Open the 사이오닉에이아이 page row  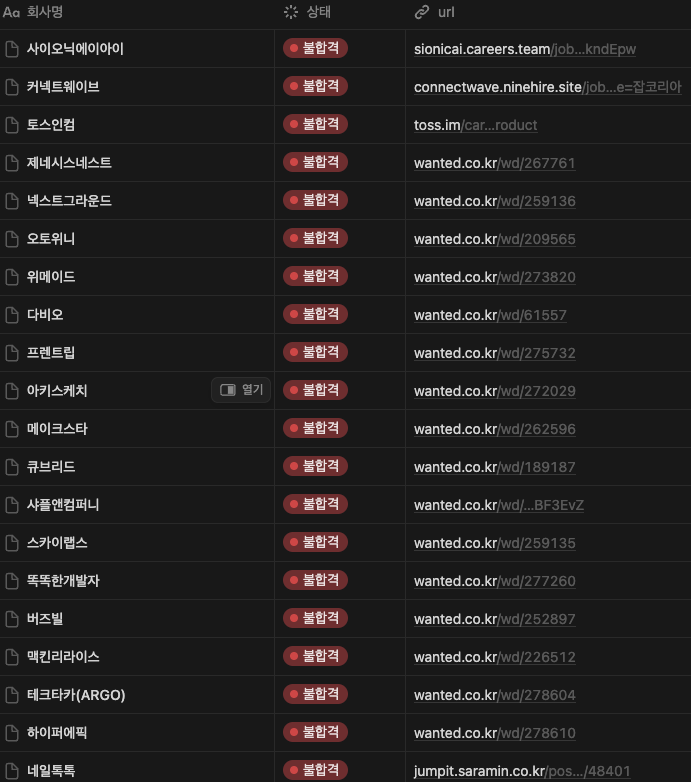tap(75, 49)
